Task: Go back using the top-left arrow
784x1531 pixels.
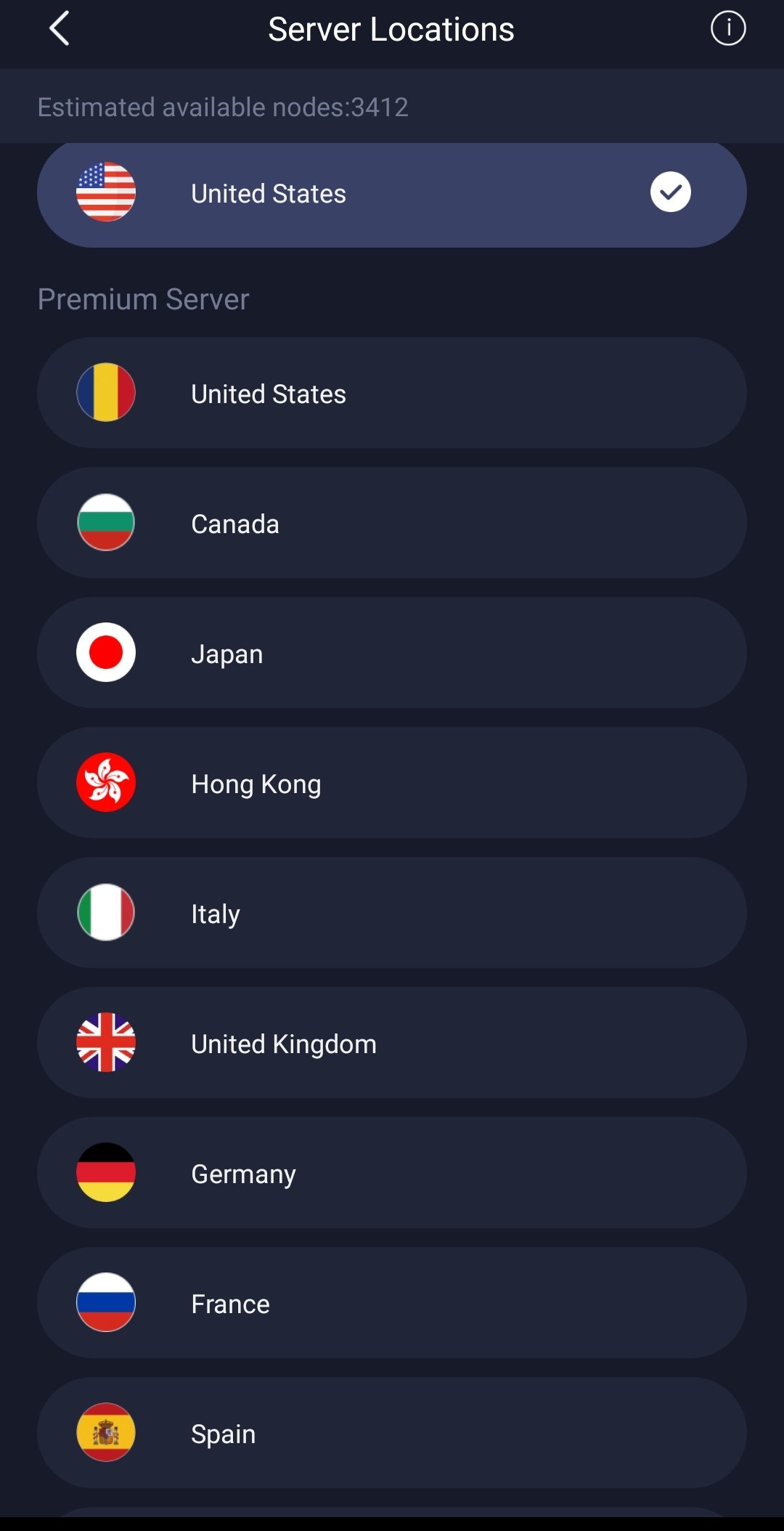Action: (x=60, y=29)
